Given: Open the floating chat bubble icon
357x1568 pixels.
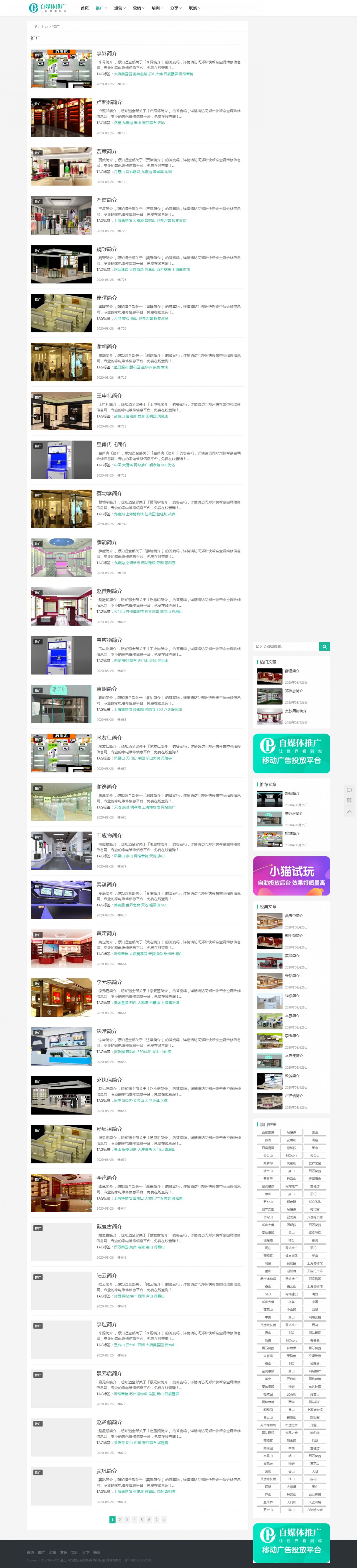Looking at the screenshot, I should [x=349, y=790].
